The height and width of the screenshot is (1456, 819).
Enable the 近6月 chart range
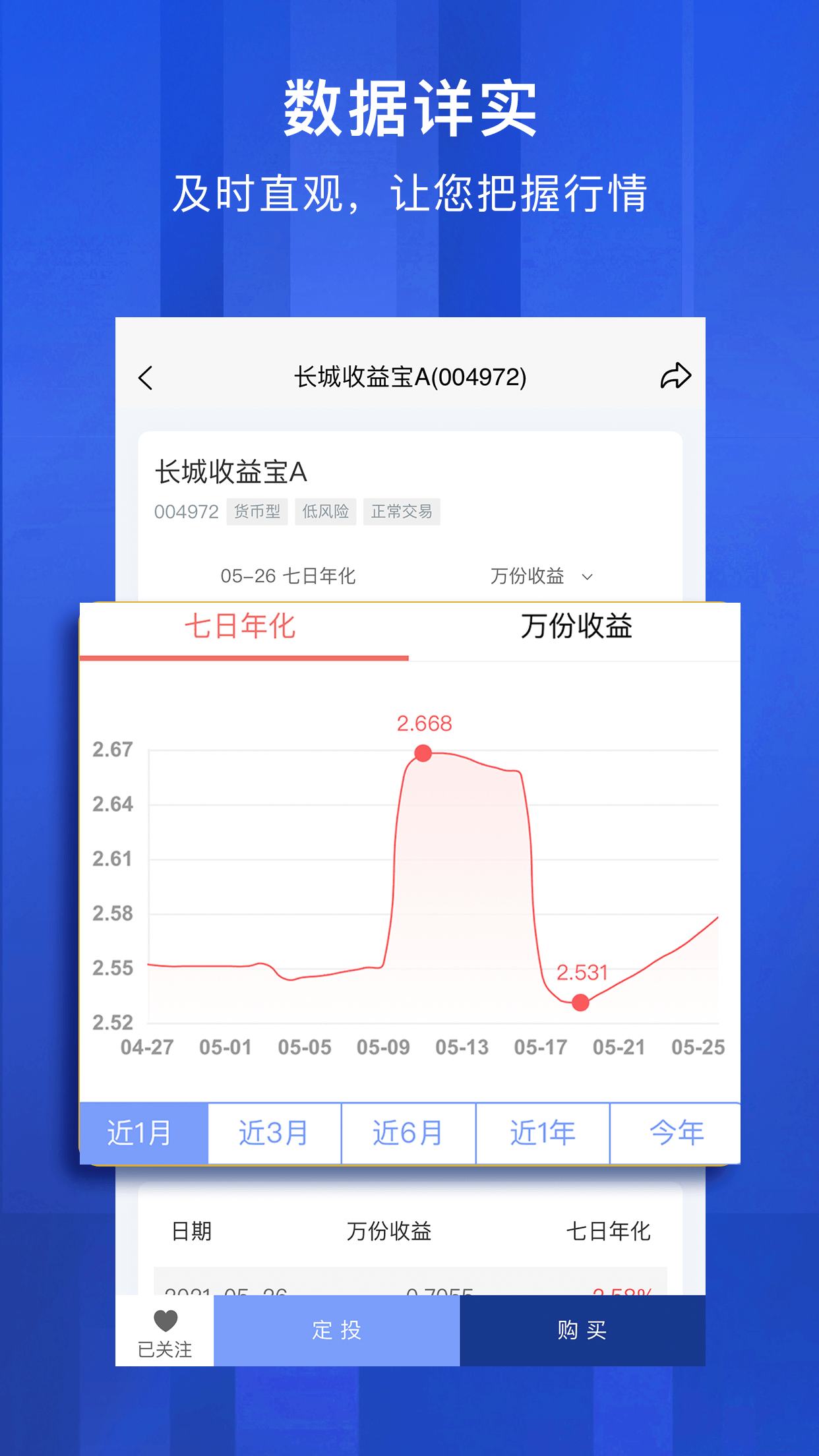408,1132
